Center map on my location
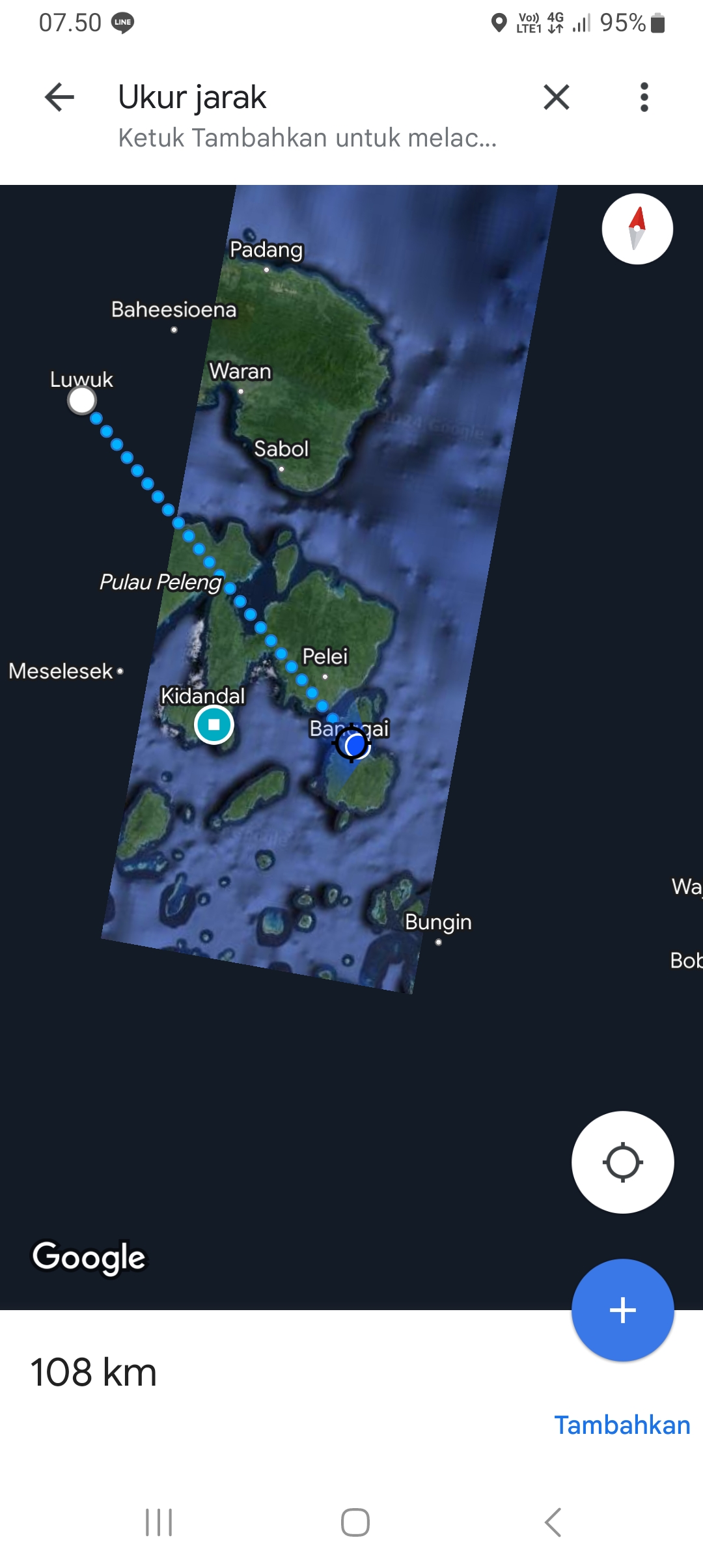 [623, 1162]
